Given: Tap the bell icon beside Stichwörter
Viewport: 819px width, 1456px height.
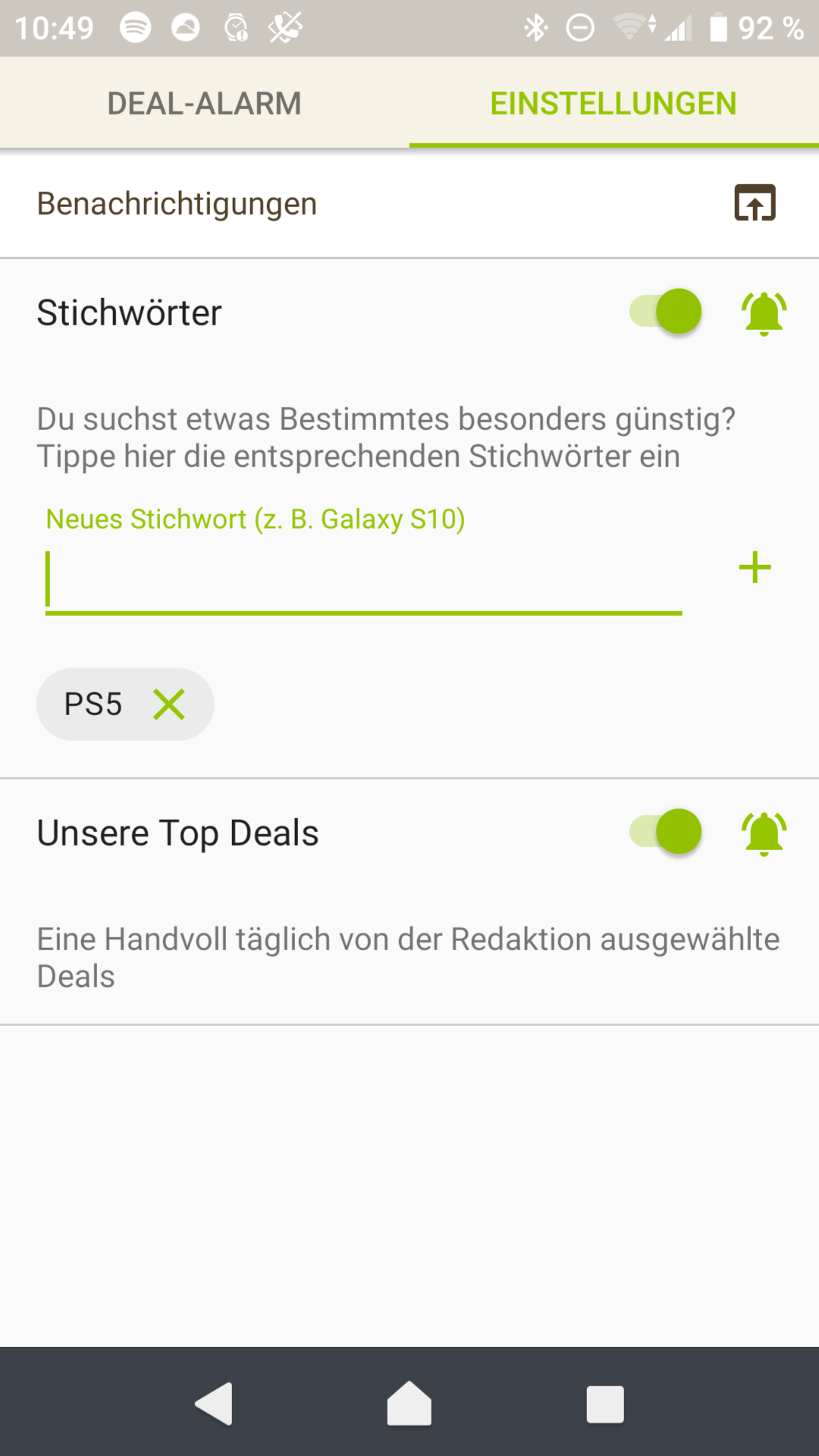Looking at the screenshot, I should (764, 312).
